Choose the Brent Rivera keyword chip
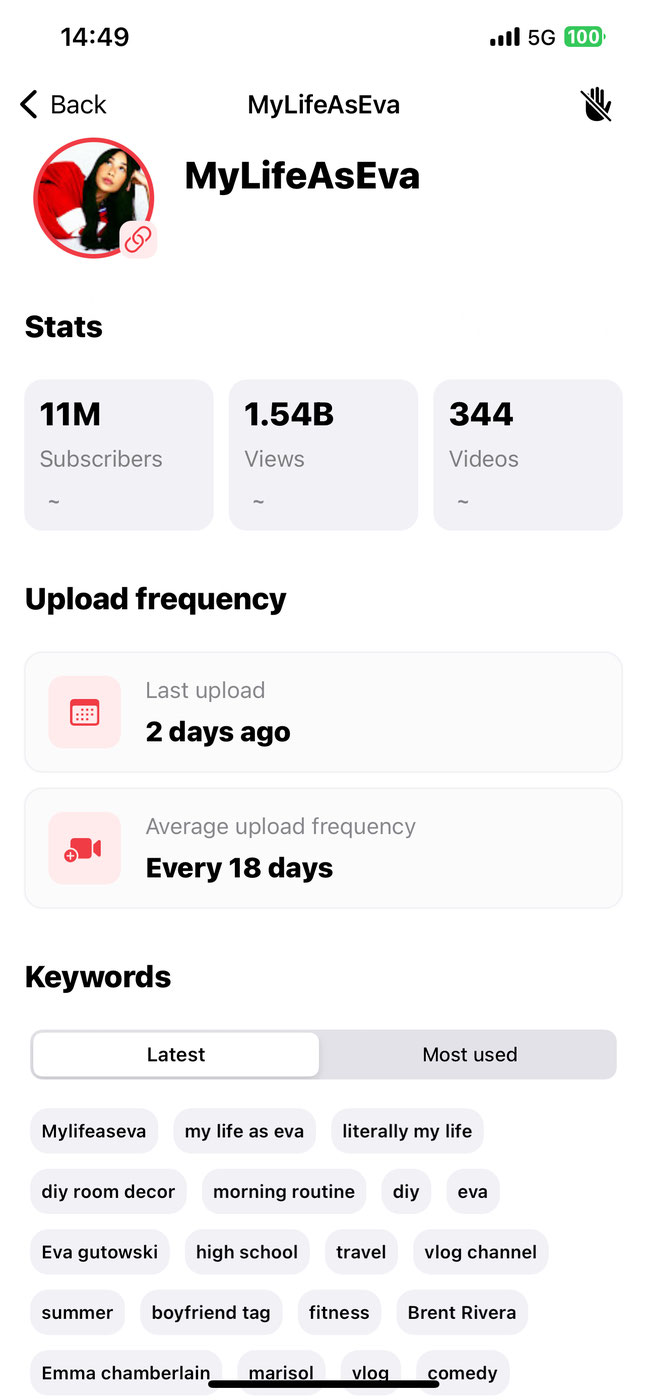Screen dimensions: 647x1400 [462, 1312]
